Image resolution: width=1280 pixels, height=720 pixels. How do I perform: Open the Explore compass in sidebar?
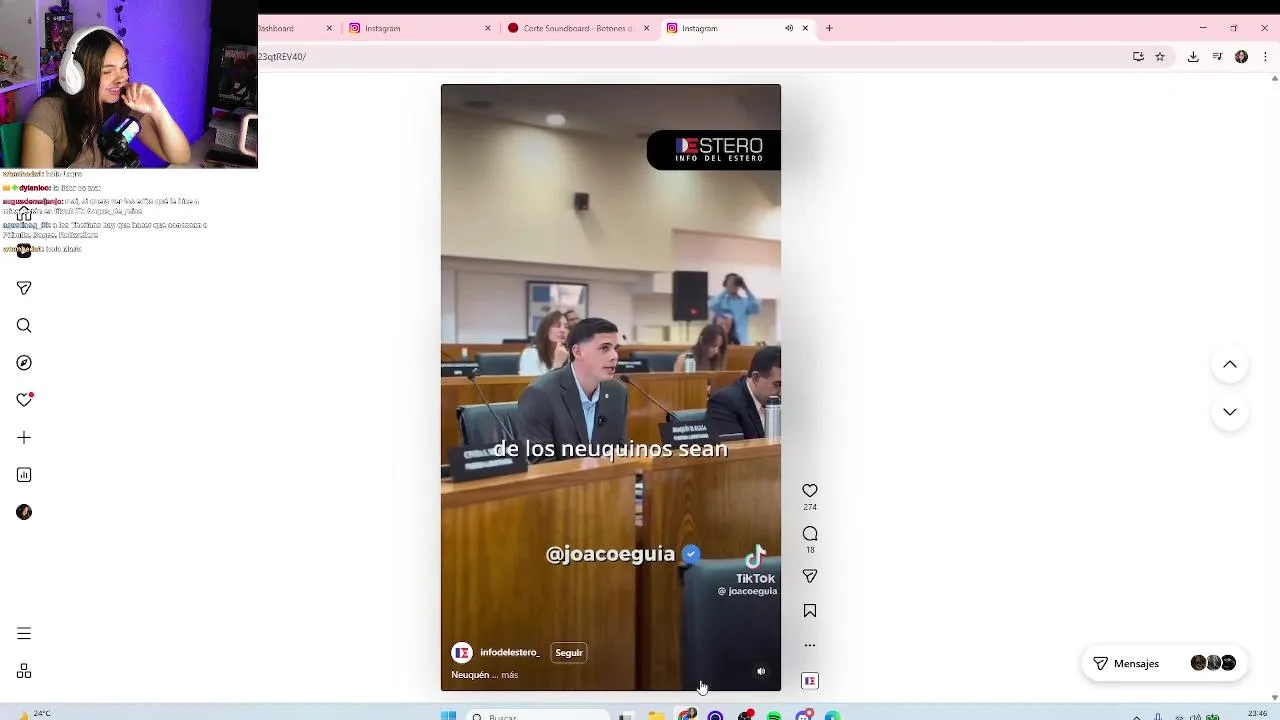point(24,363)
